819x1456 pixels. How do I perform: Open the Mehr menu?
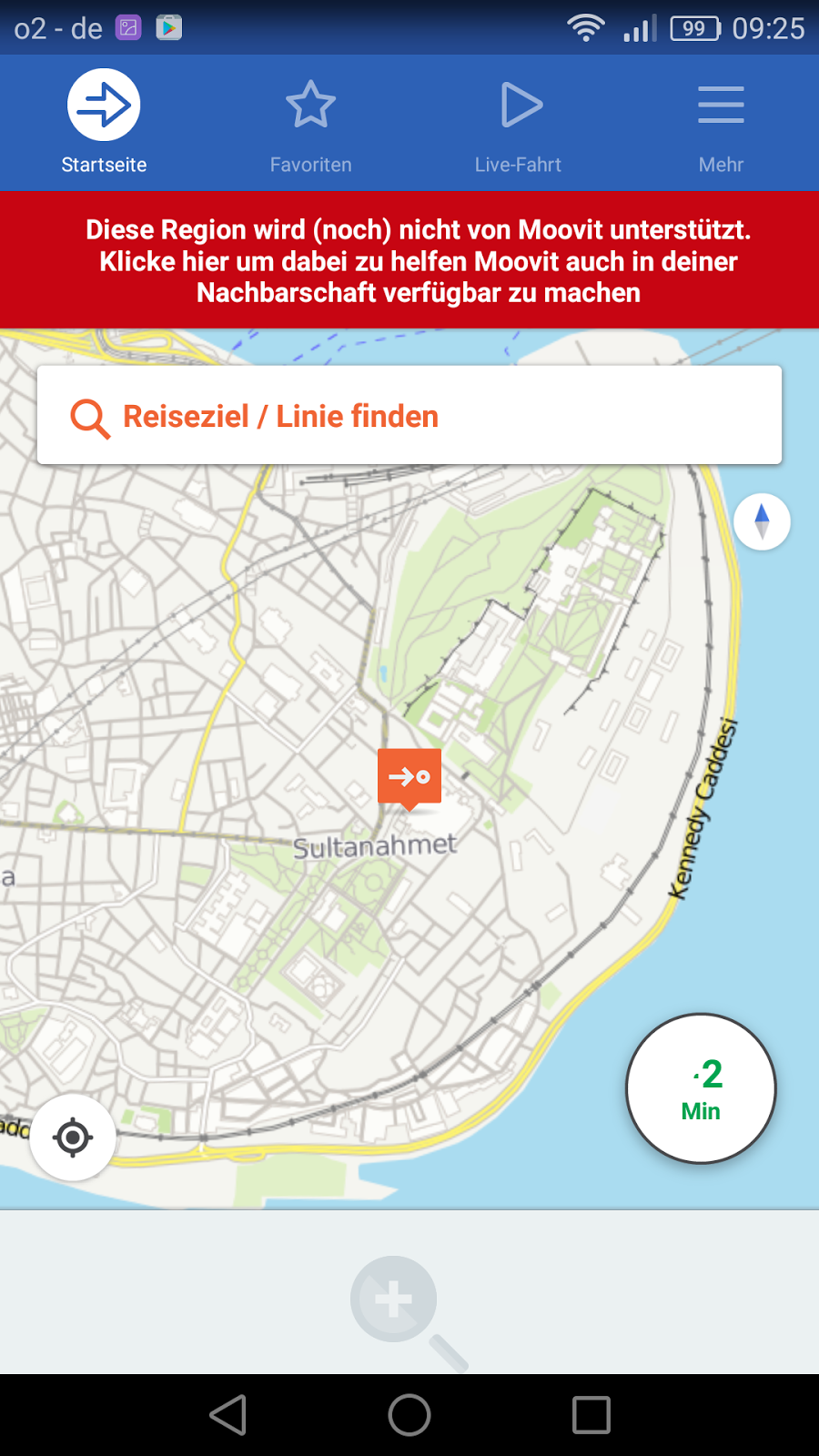[721, 123]
